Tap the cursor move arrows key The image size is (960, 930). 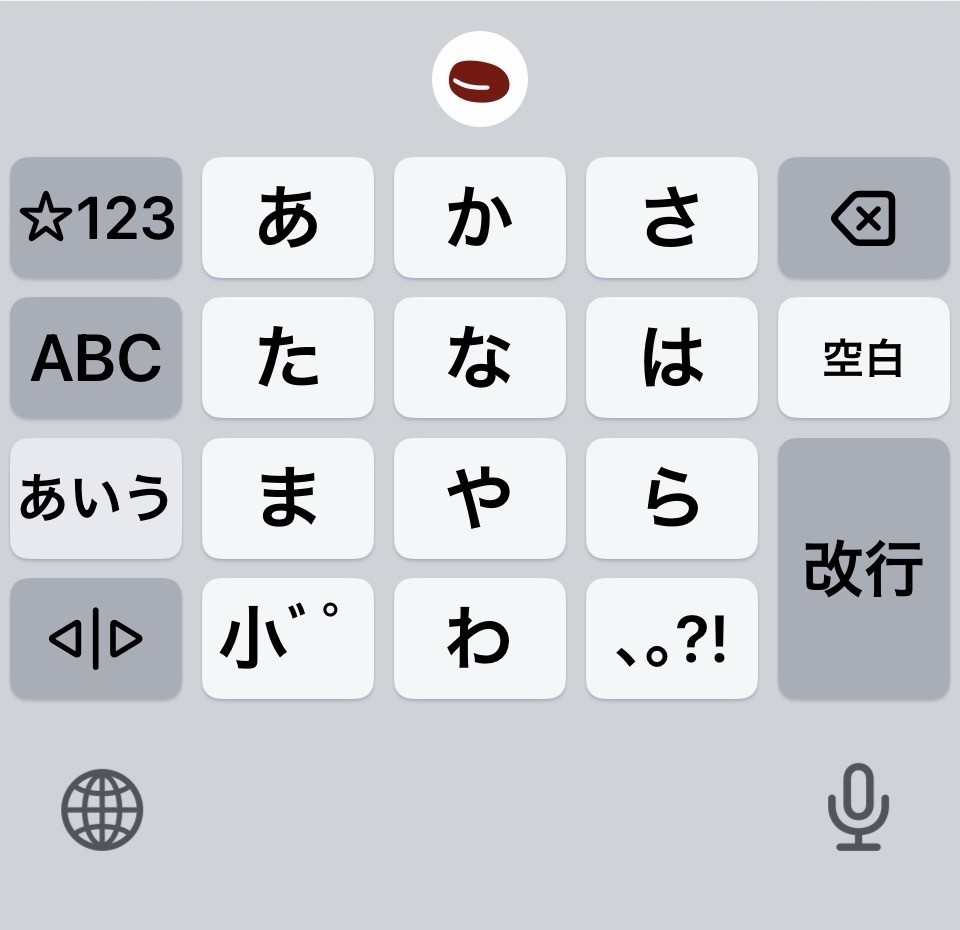point(96,638)
